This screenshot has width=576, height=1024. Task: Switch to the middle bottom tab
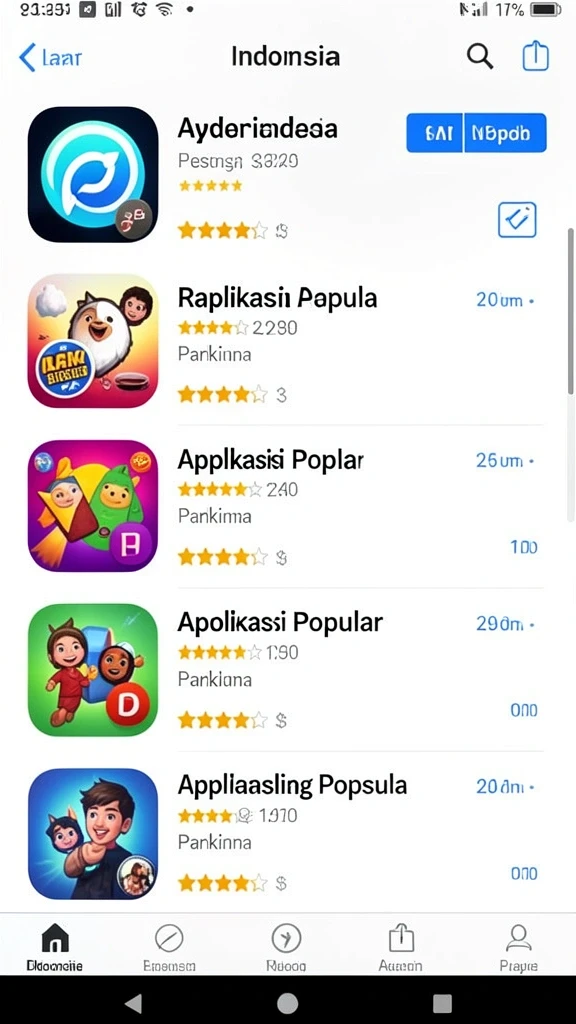click(x=286, y=948)
